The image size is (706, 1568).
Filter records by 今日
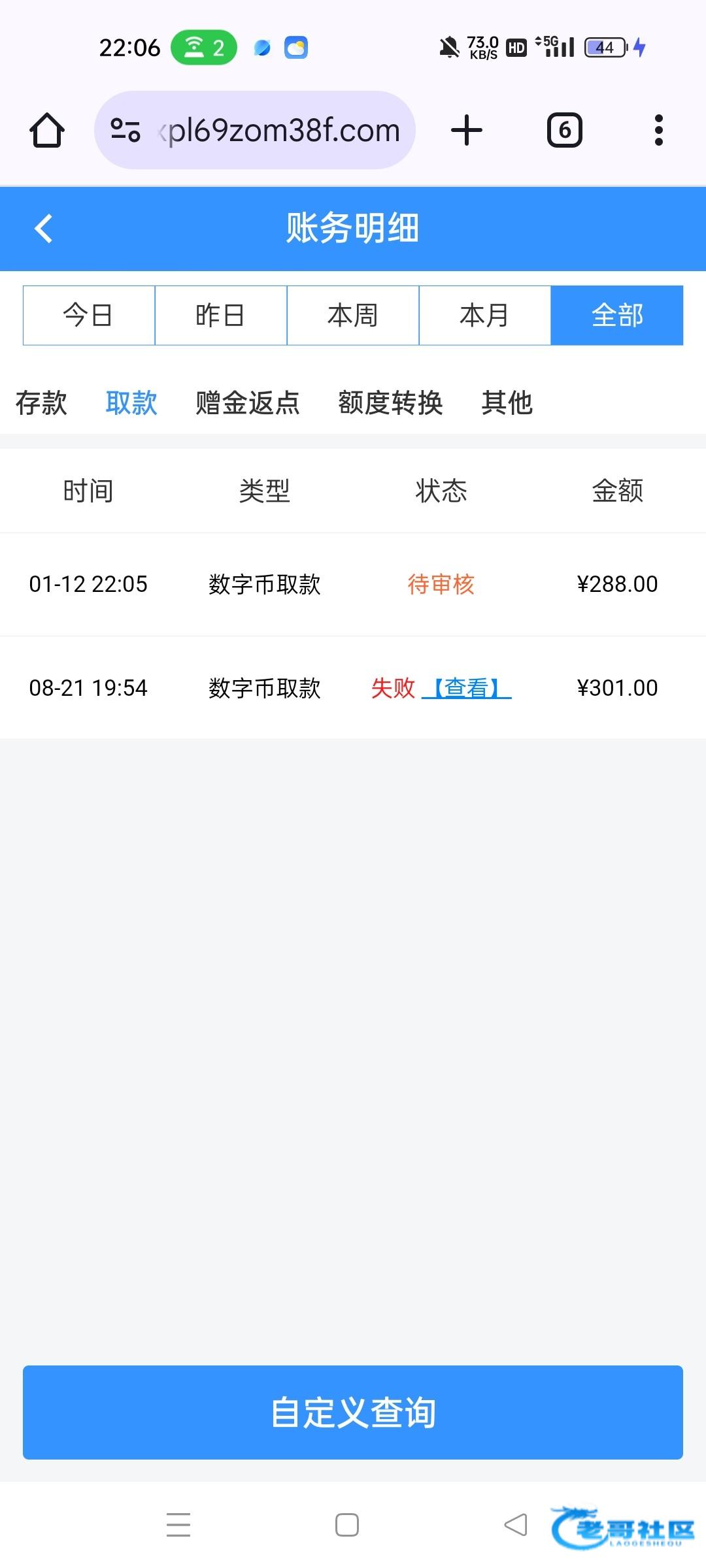89,316
